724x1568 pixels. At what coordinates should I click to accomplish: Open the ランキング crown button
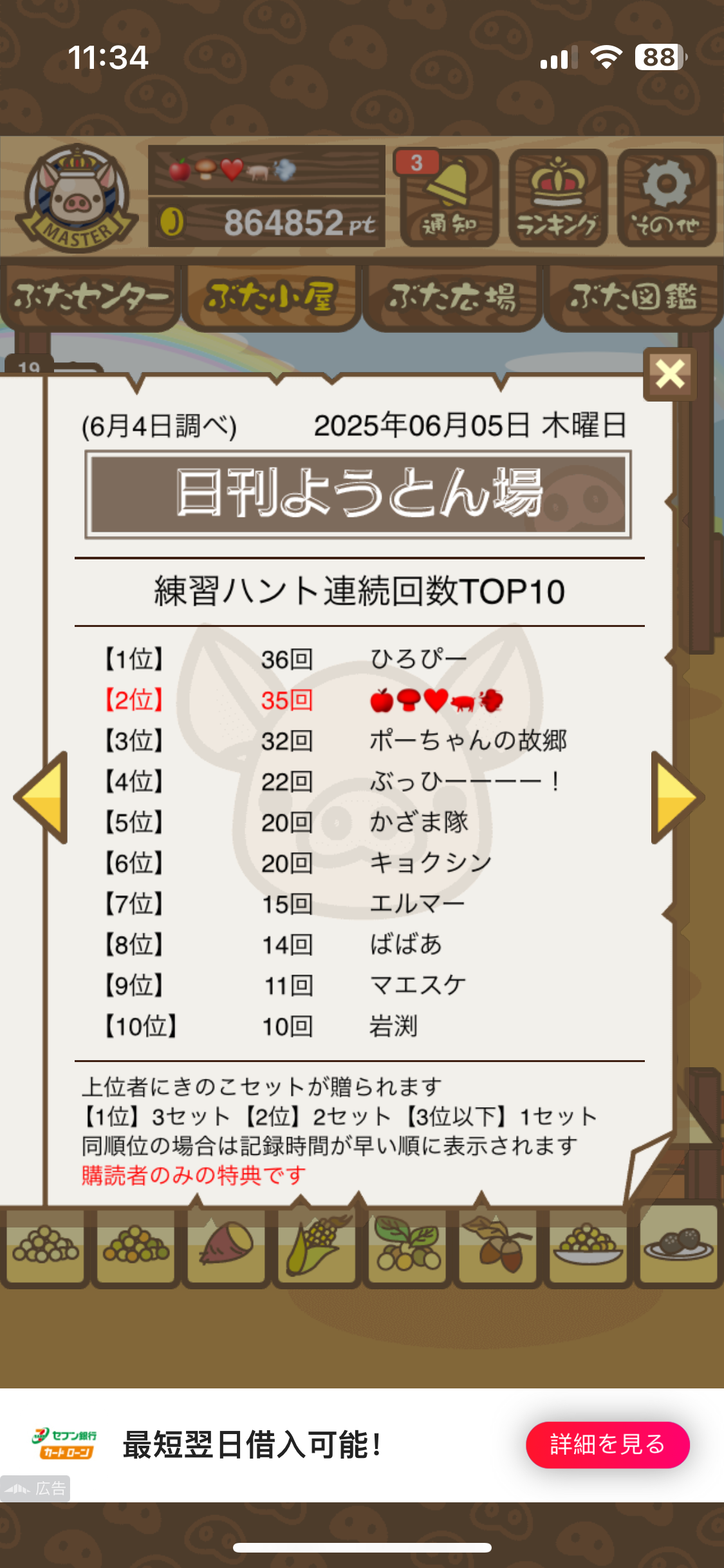pyautogui.click(x=557, y=198)
